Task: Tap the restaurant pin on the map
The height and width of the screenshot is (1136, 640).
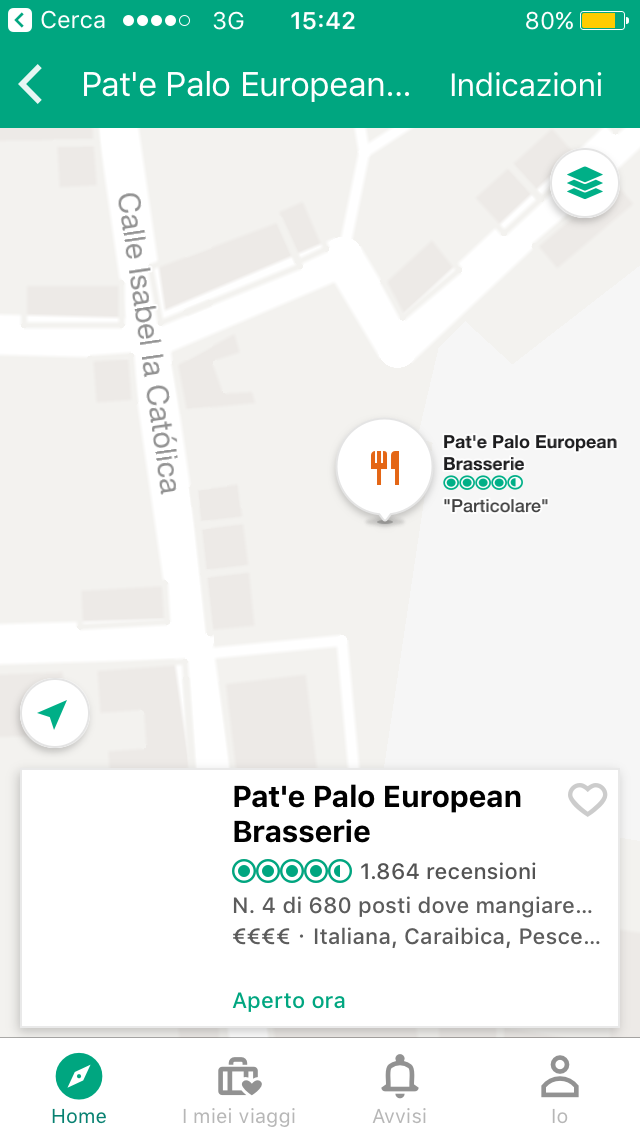Action: tap(384, 468)
